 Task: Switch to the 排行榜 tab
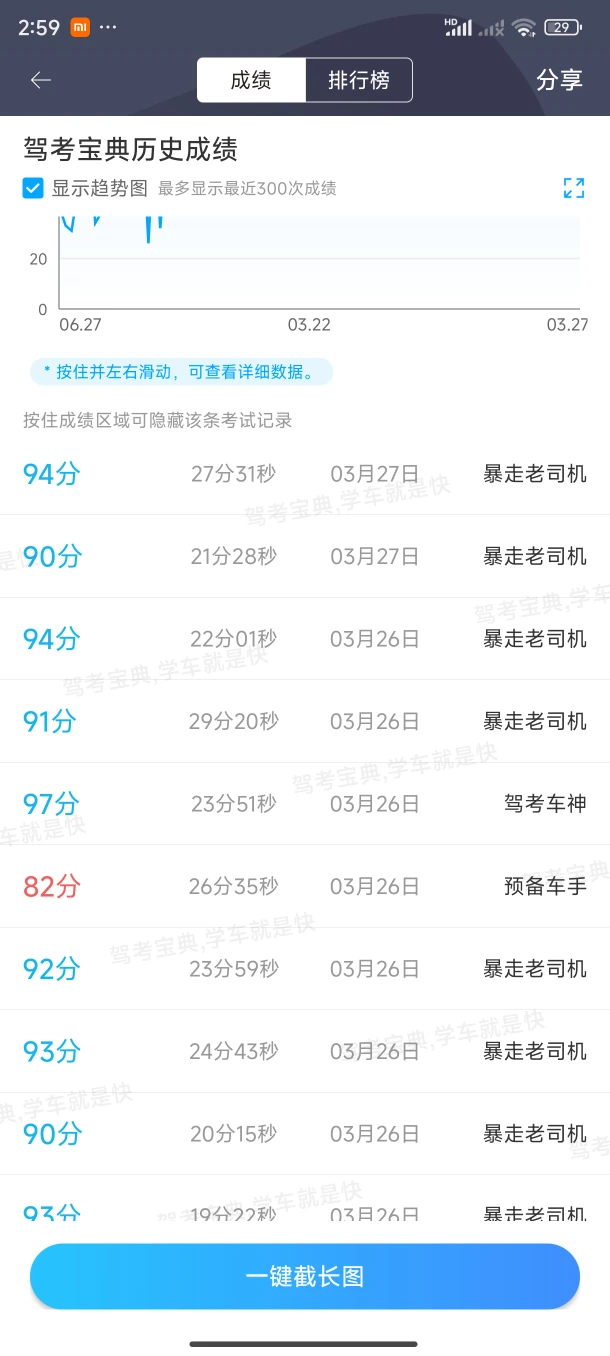coord(358,80)
